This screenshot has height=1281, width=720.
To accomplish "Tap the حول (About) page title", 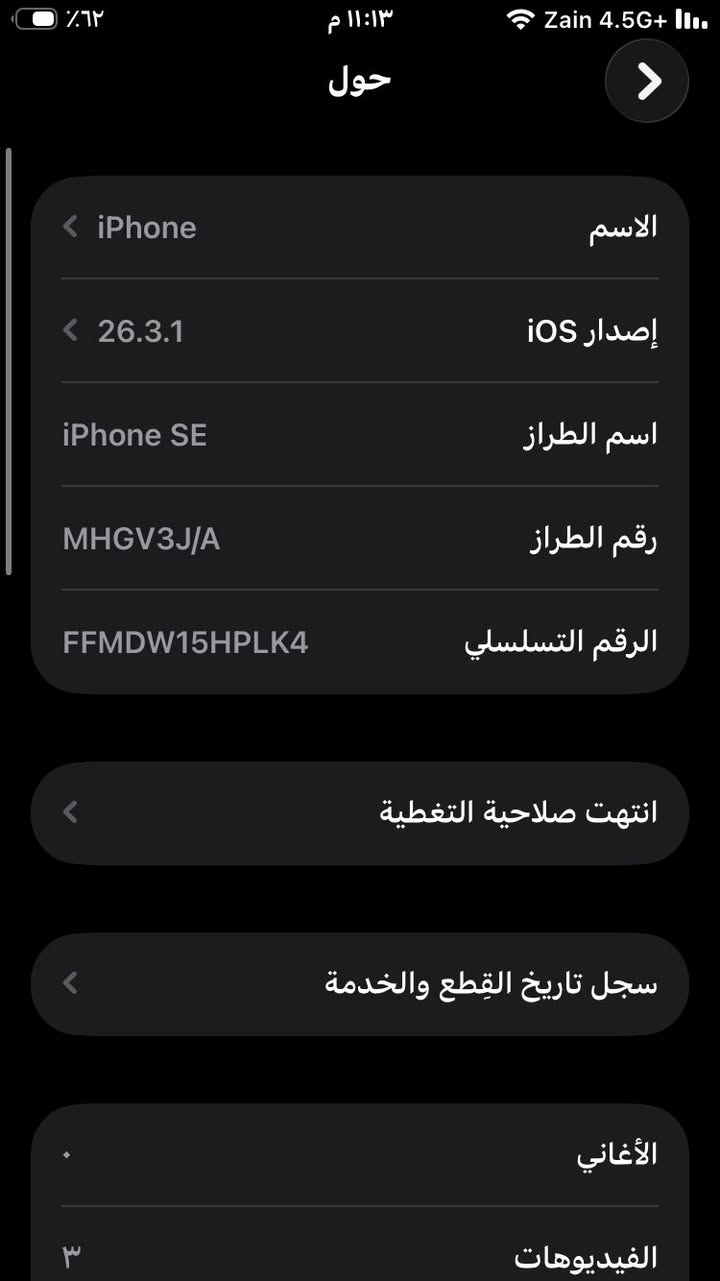I will [x=360, y=79].
